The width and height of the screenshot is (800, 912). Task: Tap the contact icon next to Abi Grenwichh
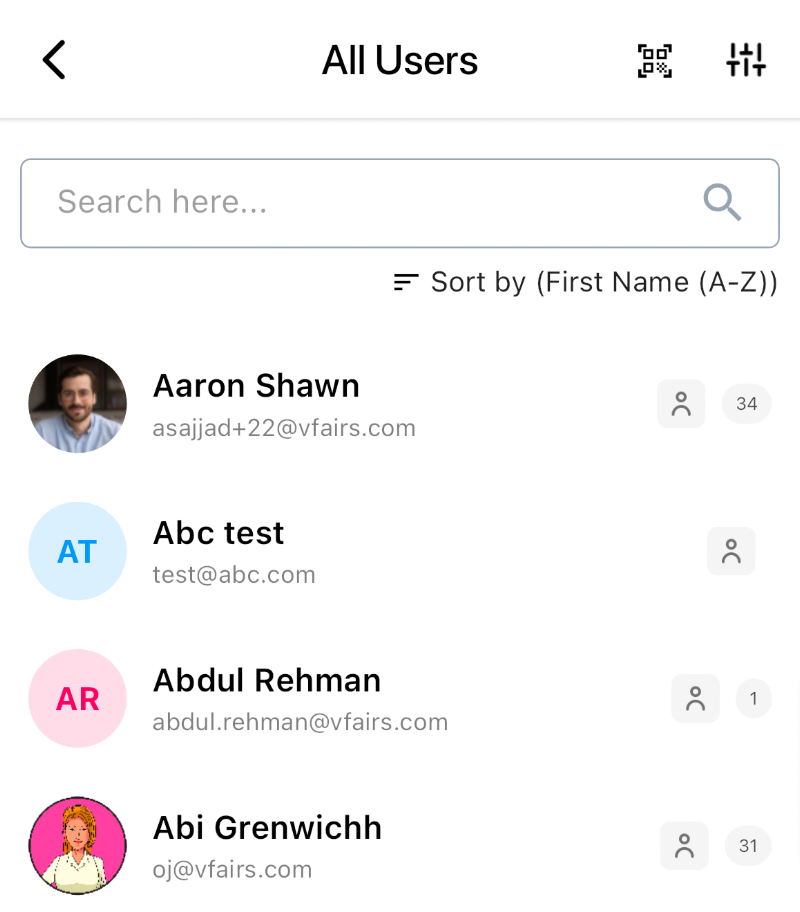(x=684, y=846)
